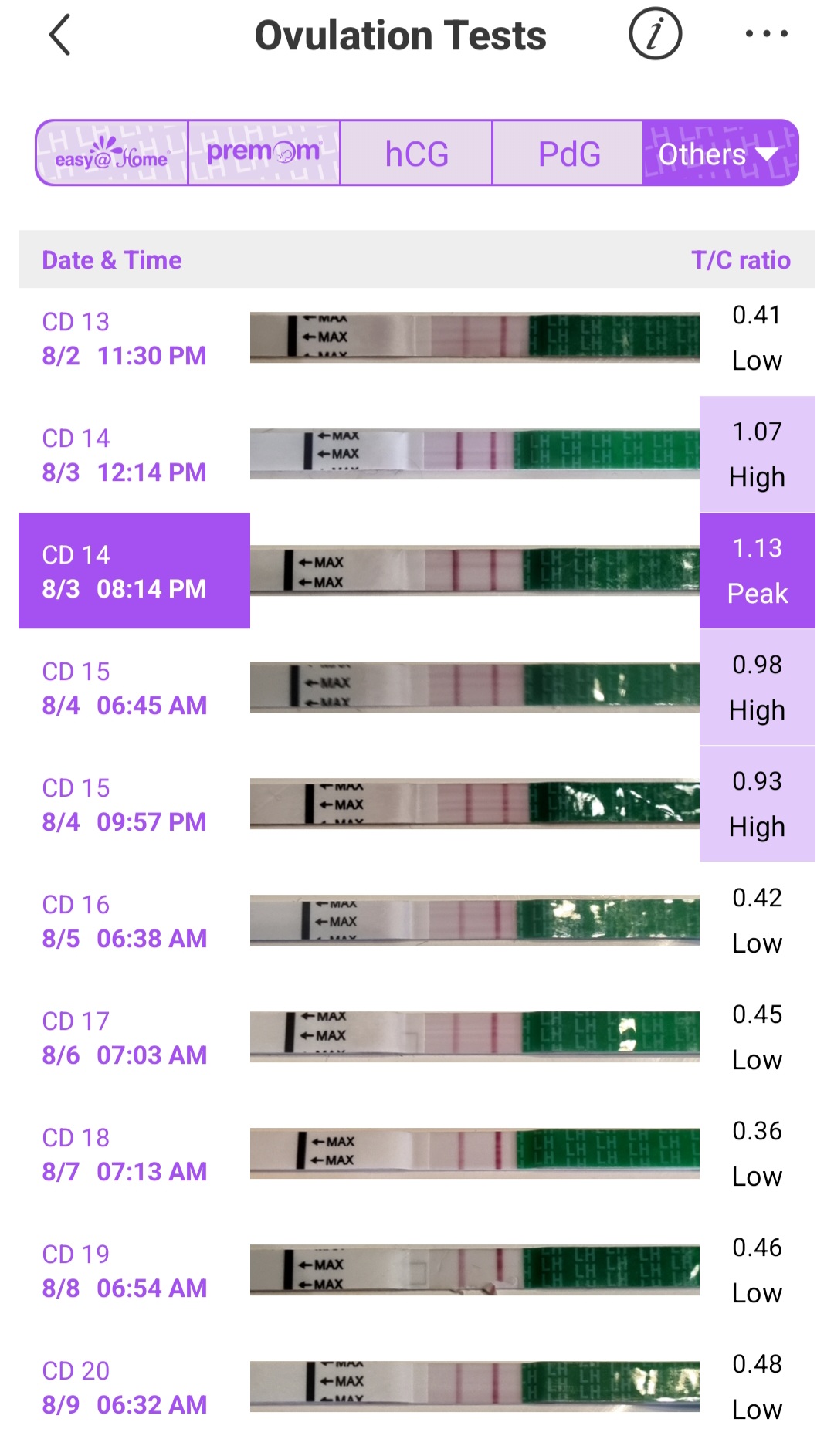Viewport: 834px width, 1456px height.
Task: Open the info icon next to Ovulation Tests
Action: click(653, 34)
